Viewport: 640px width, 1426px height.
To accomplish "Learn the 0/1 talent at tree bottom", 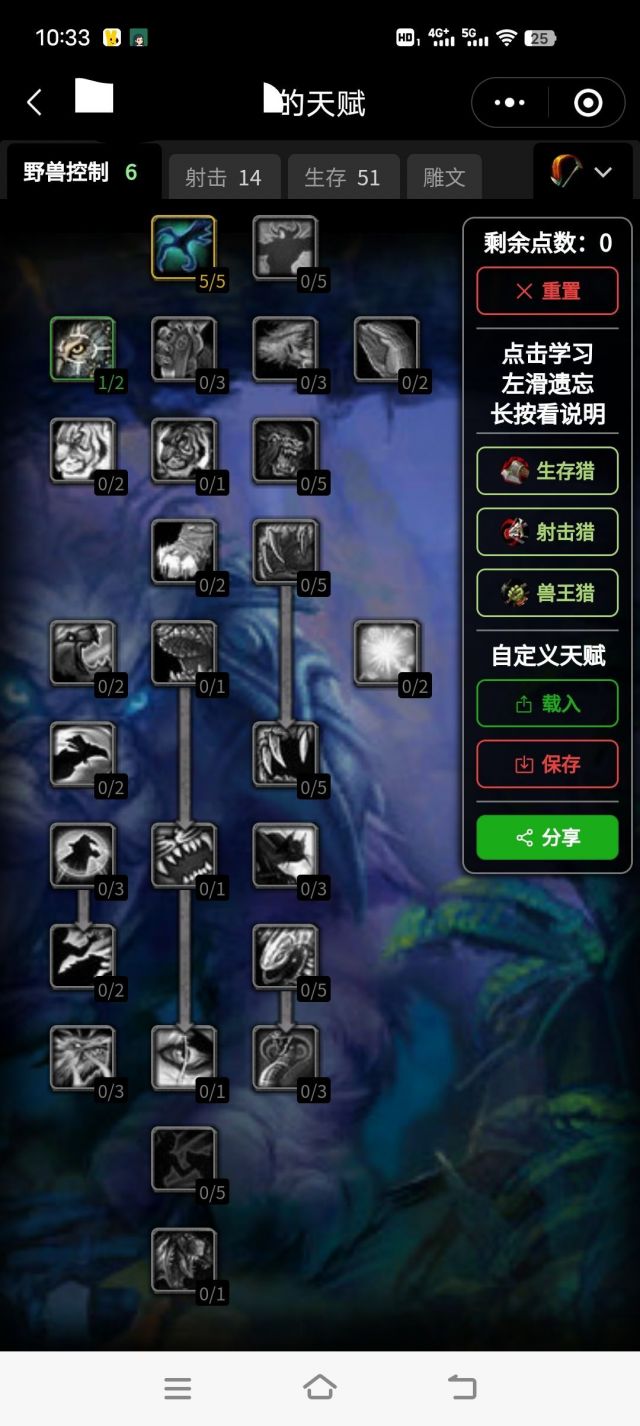I will pos(184,1260).
